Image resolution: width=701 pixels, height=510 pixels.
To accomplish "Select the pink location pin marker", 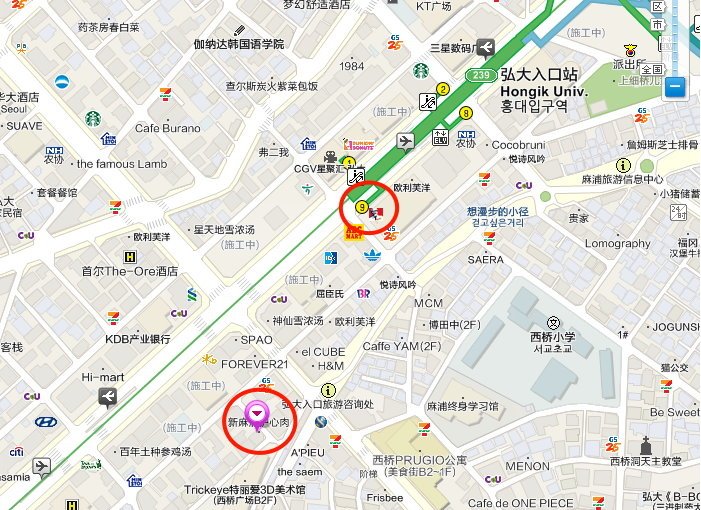I will coord(257,413).
